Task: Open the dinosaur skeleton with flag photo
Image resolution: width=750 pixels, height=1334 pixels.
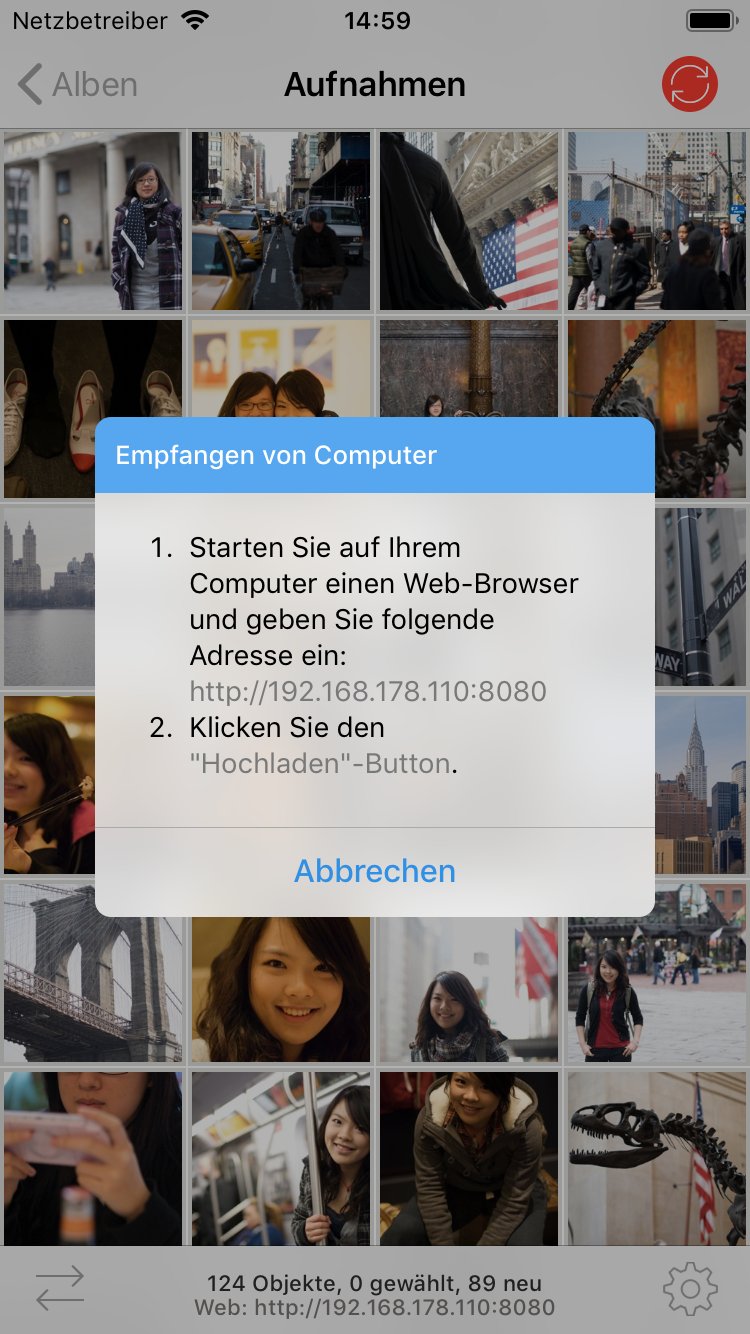Action: click(657, 1158)
